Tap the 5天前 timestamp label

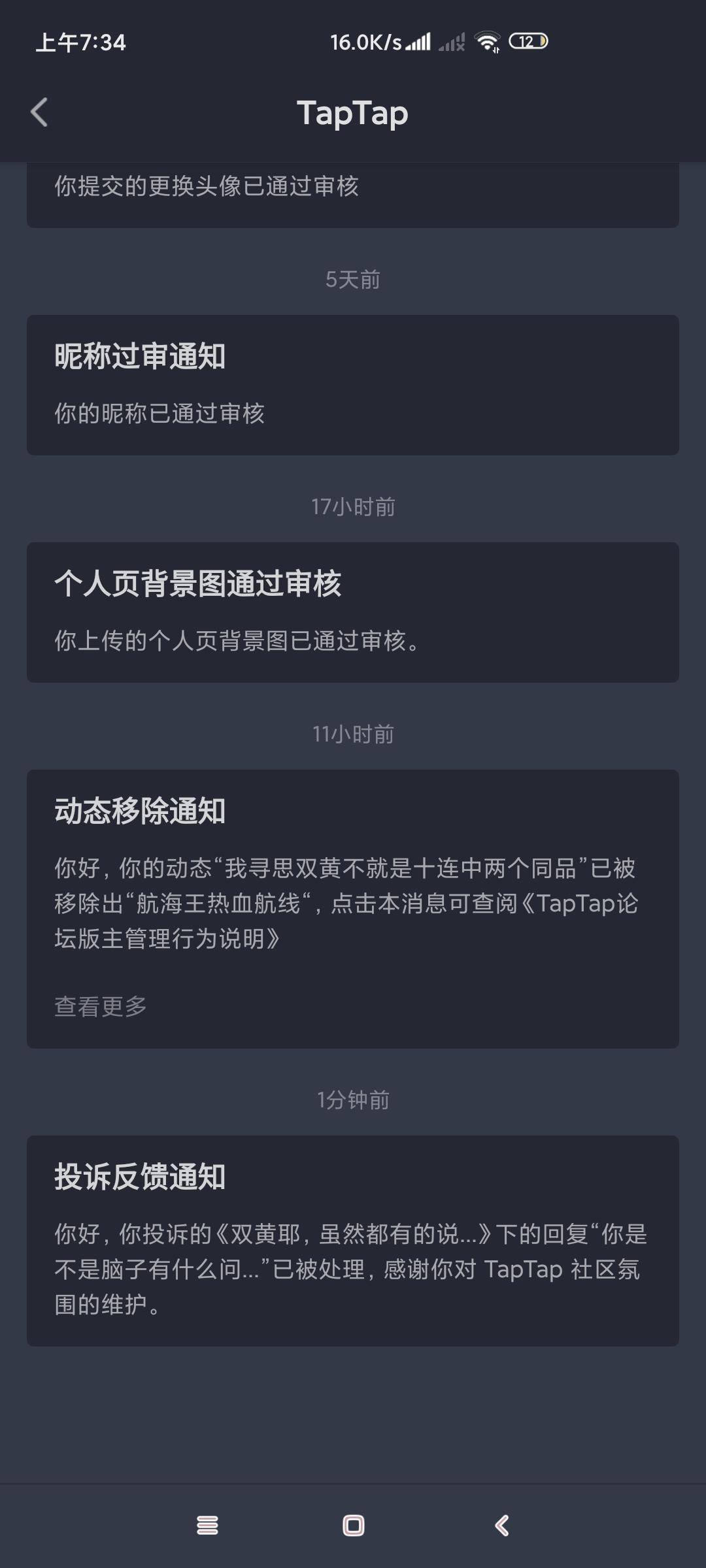point(353,281)
